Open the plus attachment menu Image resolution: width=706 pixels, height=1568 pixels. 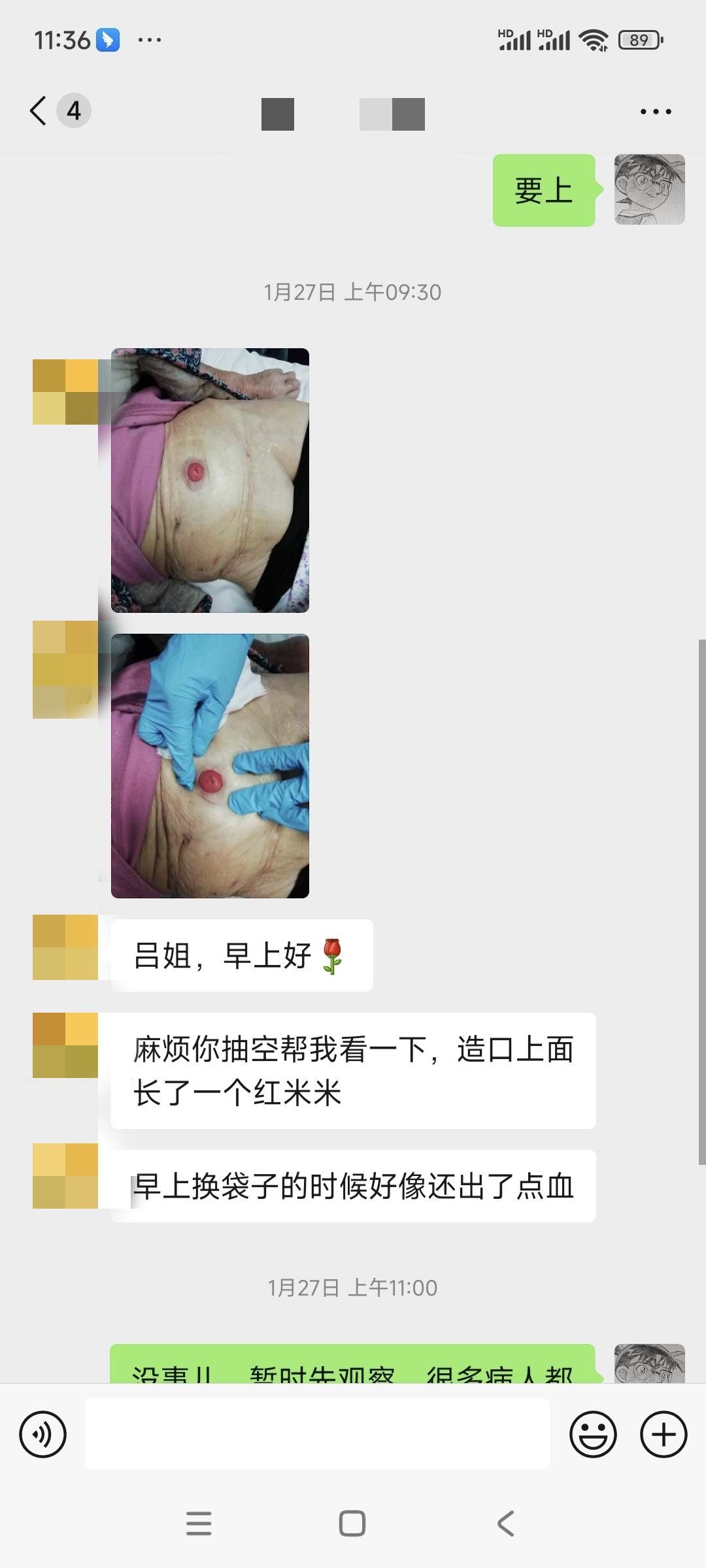[x=664, y=1435]
